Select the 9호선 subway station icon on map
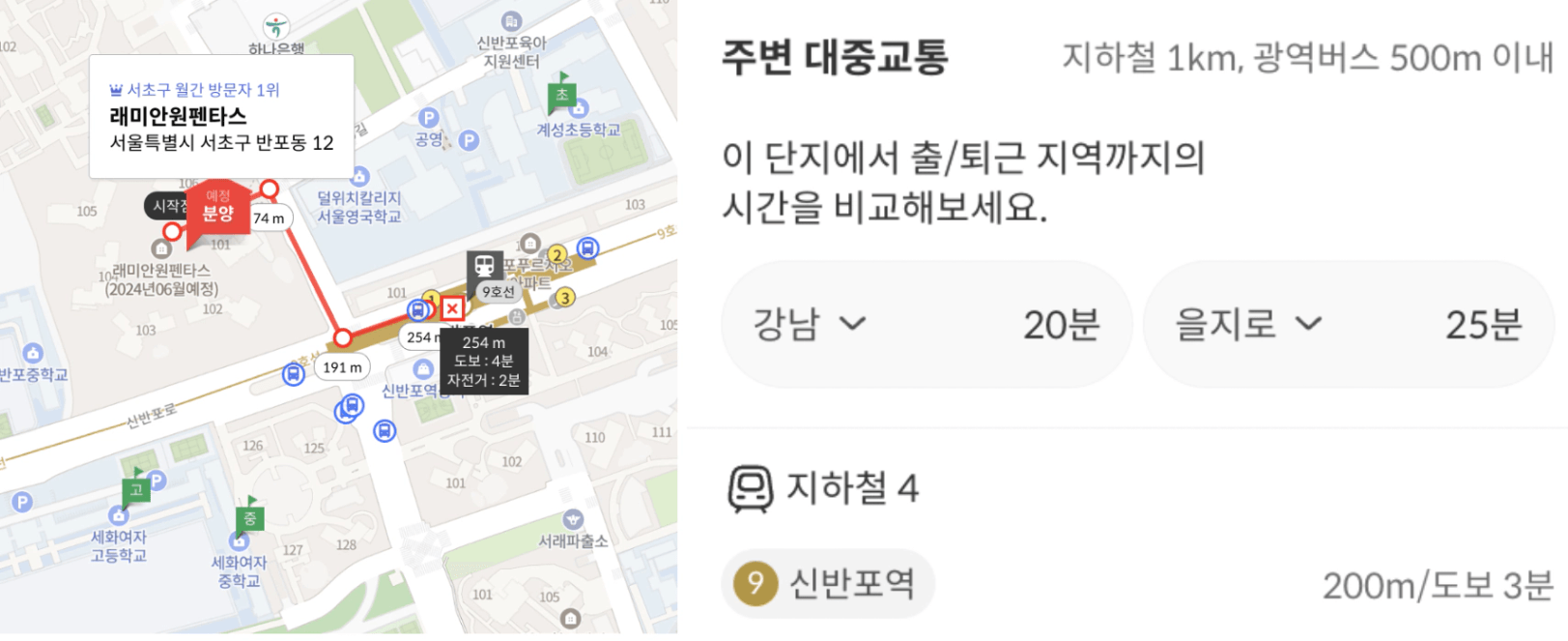This screenshot has height=641, width=1568. (x=484, y=265)
